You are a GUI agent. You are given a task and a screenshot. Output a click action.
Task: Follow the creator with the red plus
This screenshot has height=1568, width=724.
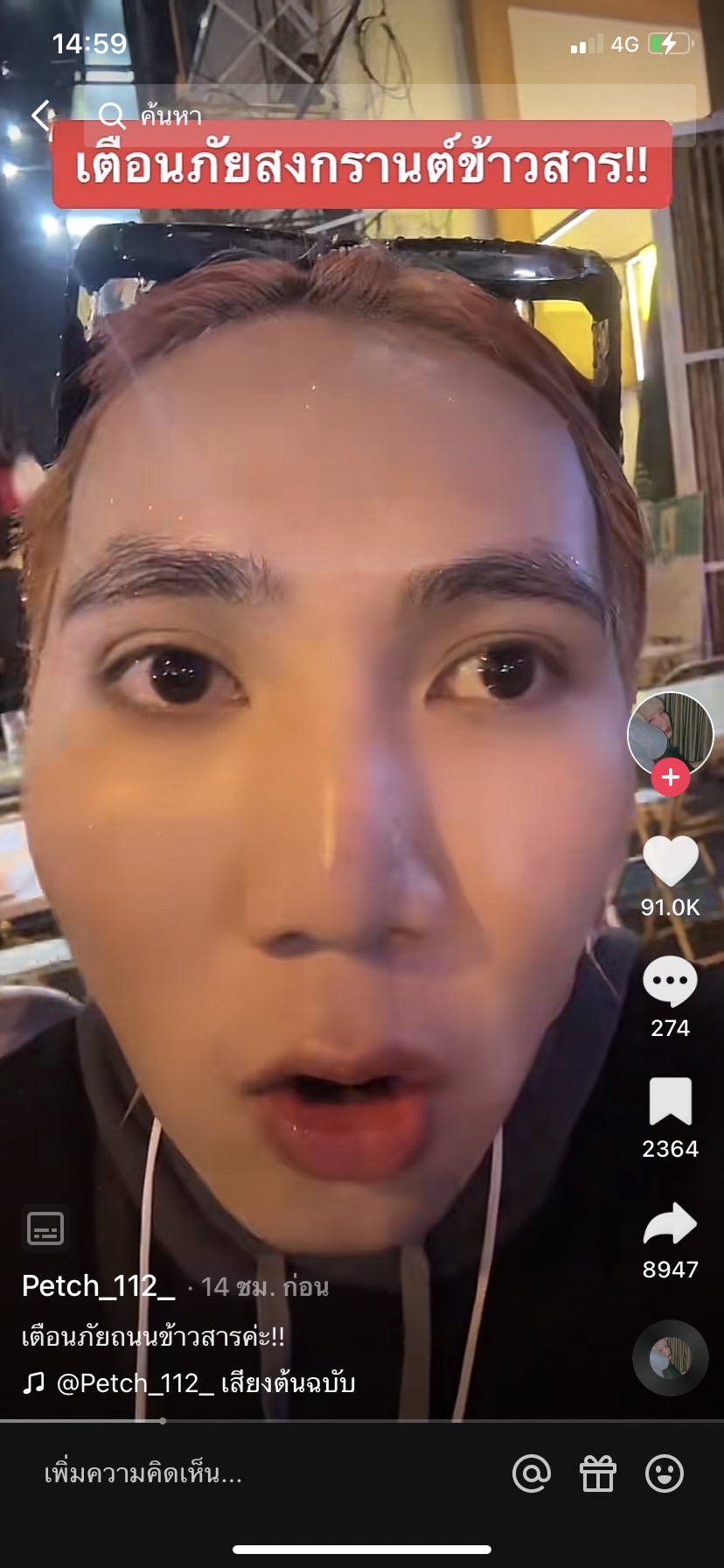click(670, 777)
